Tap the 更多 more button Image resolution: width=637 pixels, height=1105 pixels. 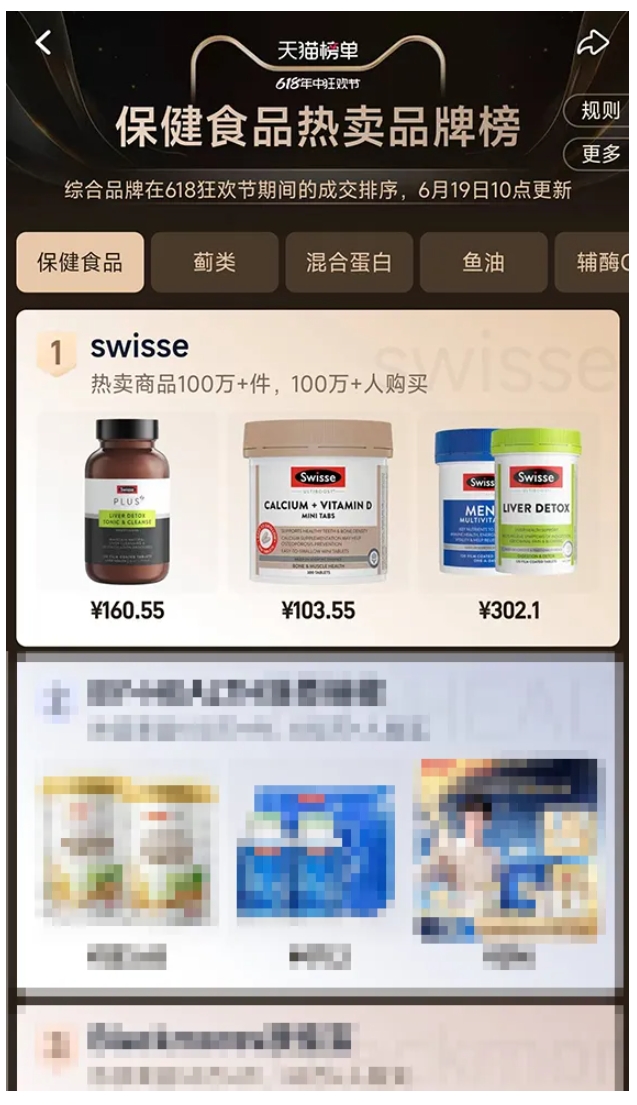pos(601,154)
